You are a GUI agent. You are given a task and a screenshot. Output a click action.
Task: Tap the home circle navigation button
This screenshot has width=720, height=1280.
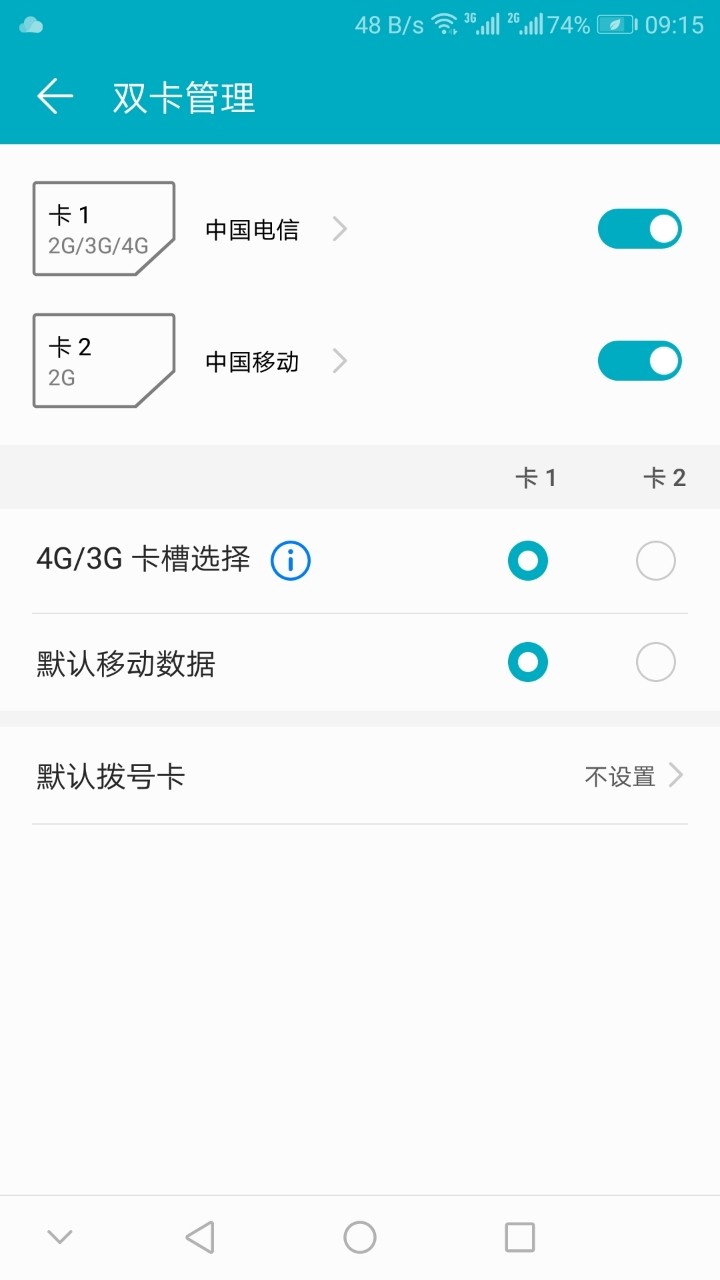359,1235
